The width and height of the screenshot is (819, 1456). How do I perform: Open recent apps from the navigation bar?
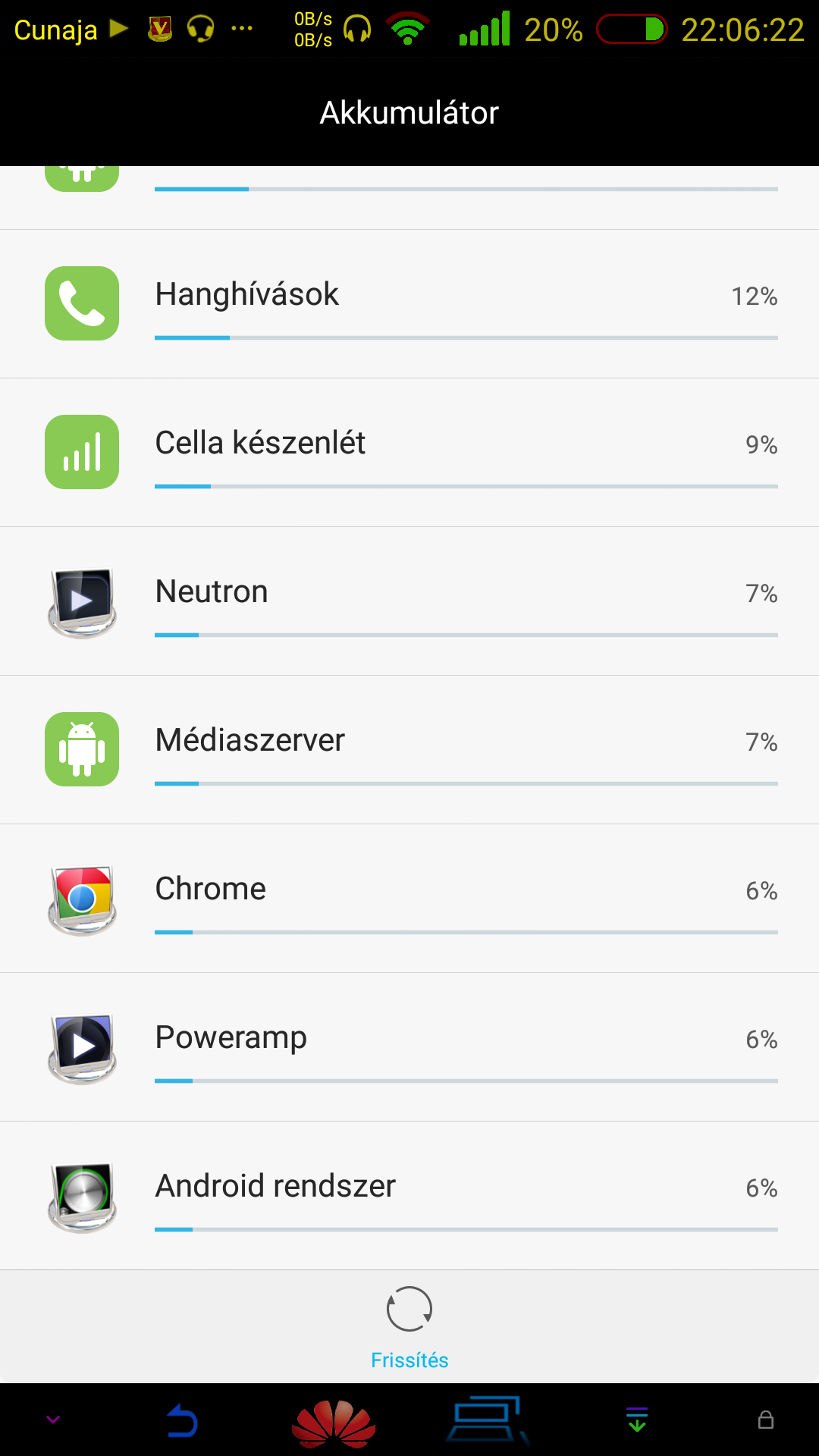pyautogui.click(x=486, y=1420)
